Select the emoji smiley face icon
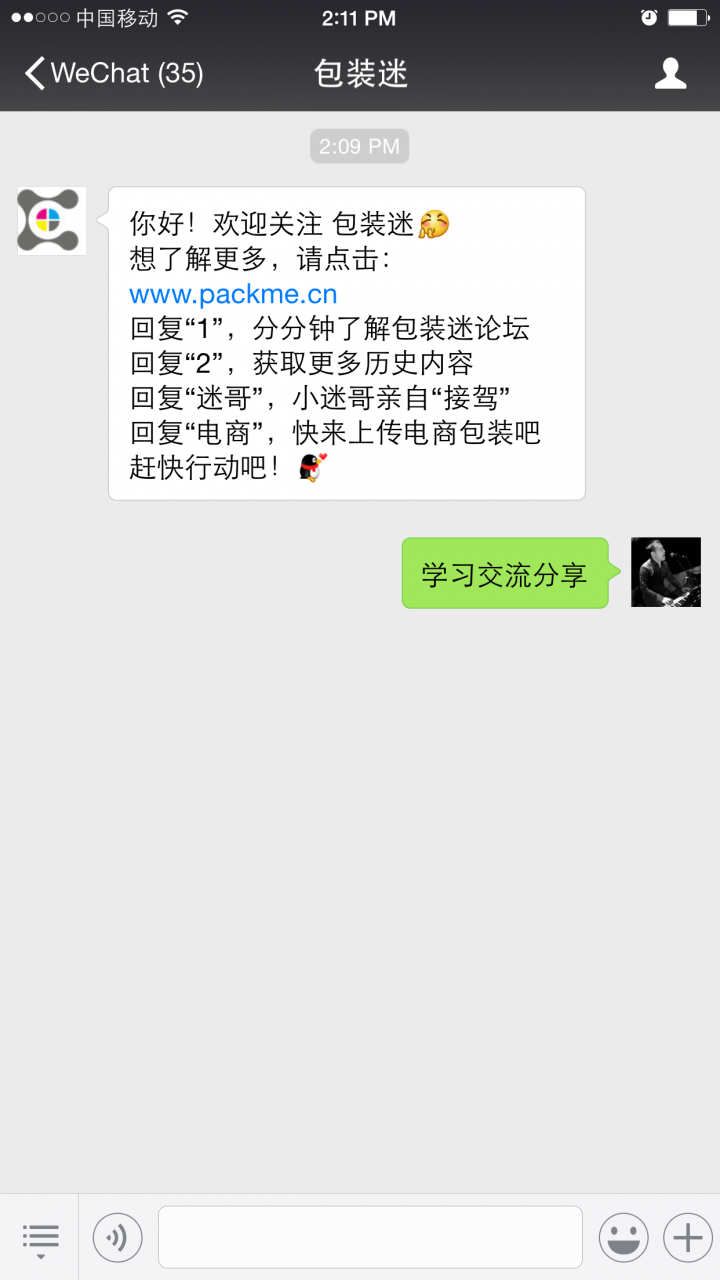720x1280 pixels. pos(623,1237)
